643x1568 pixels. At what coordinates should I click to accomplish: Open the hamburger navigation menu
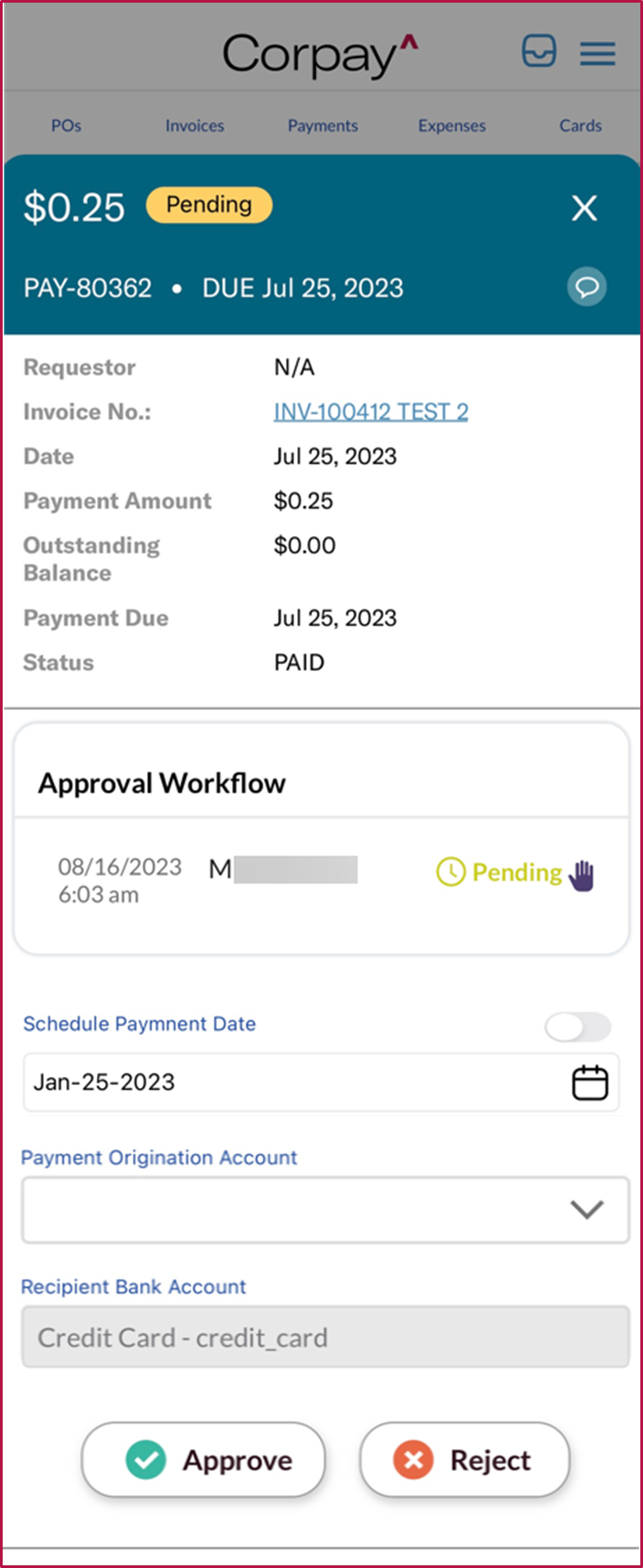pyautogui.click(x=597, y=54)
